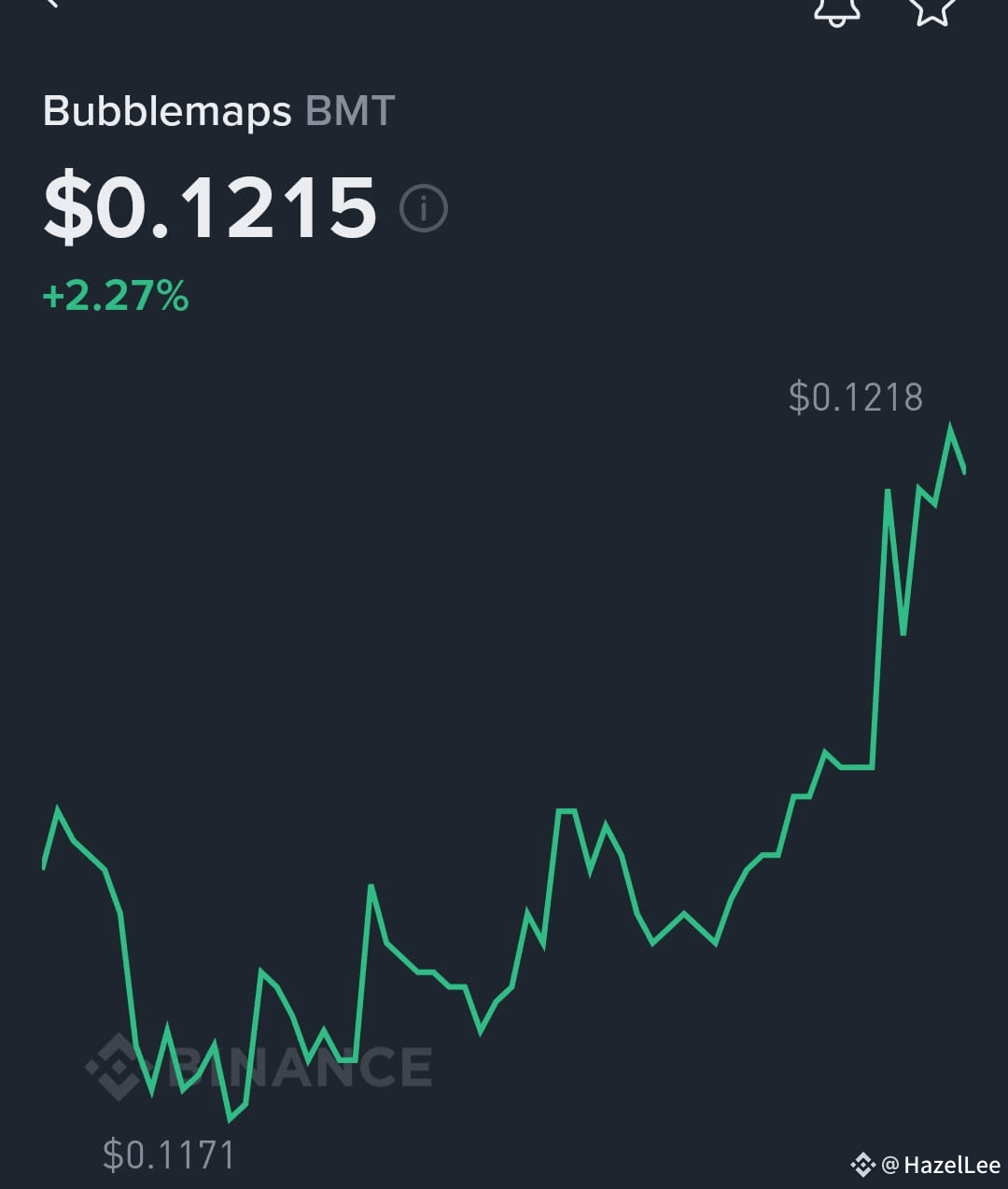Tap the bell icon to set price alerts
Viewport: 1008px width, 1189px height.
[838, 9]
